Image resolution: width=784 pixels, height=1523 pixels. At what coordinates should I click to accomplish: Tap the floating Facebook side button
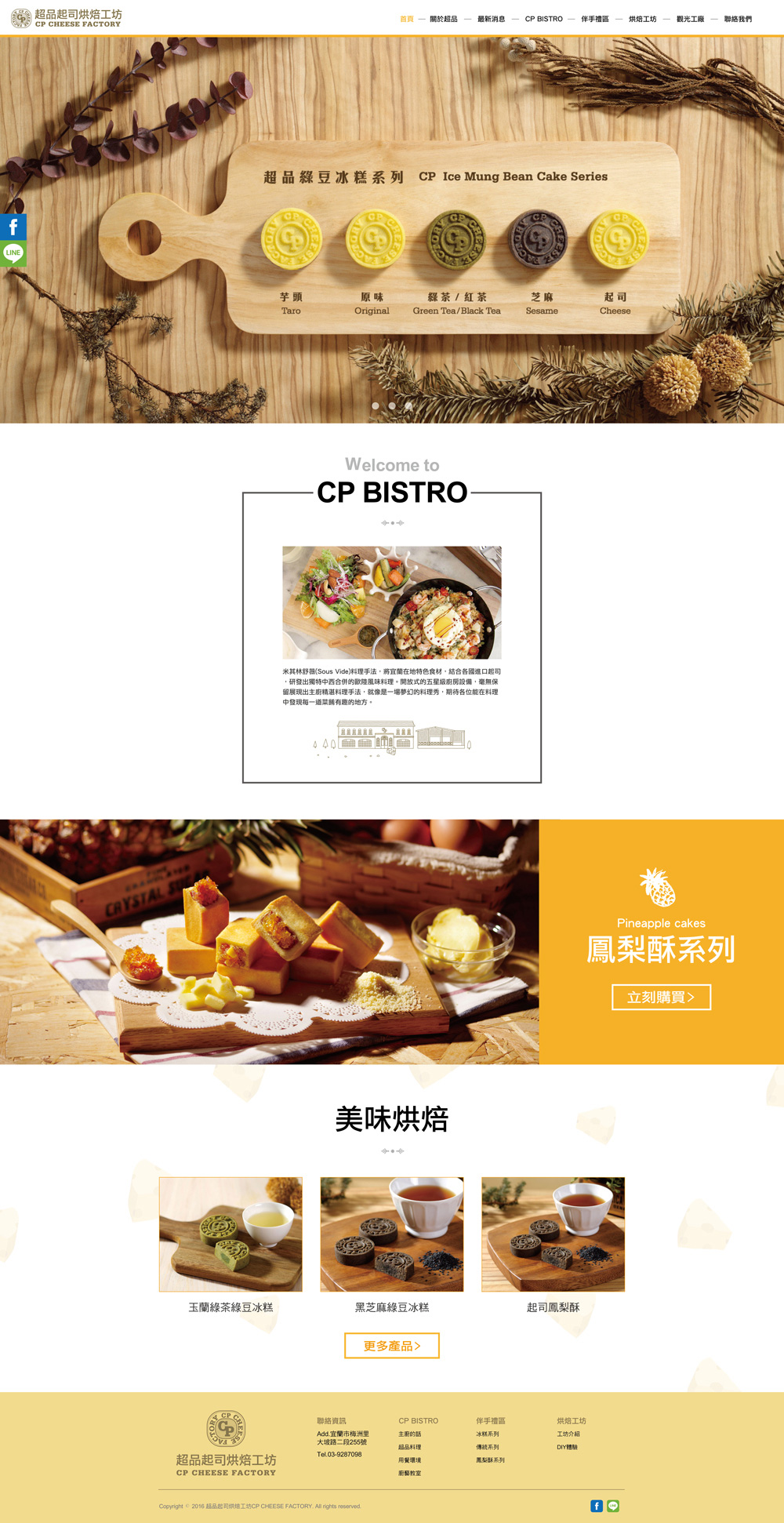click(x=13, y=227)
